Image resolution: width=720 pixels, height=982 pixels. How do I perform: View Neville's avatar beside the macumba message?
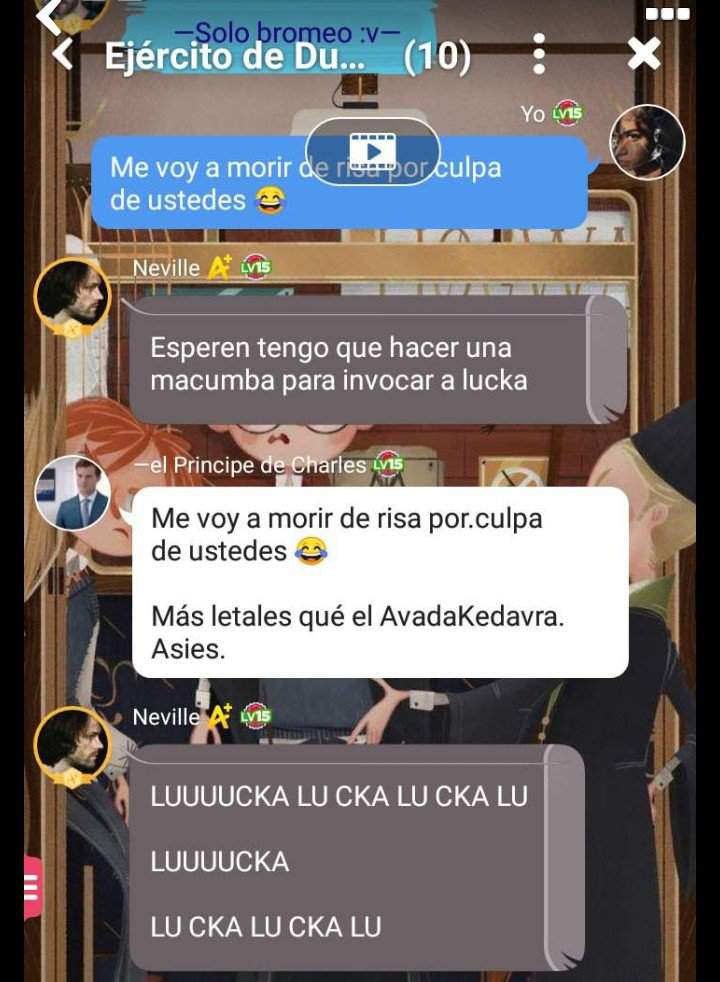click(71, 296)
